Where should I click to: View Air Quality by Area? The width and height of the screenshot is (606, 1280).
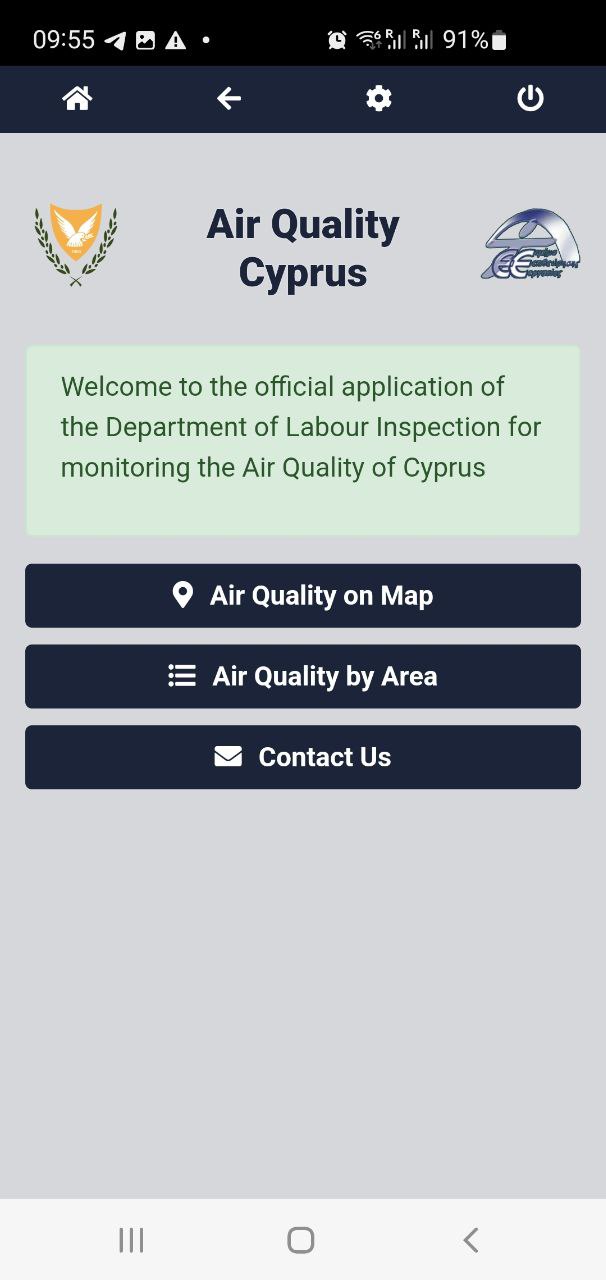[x=303, y=676]
